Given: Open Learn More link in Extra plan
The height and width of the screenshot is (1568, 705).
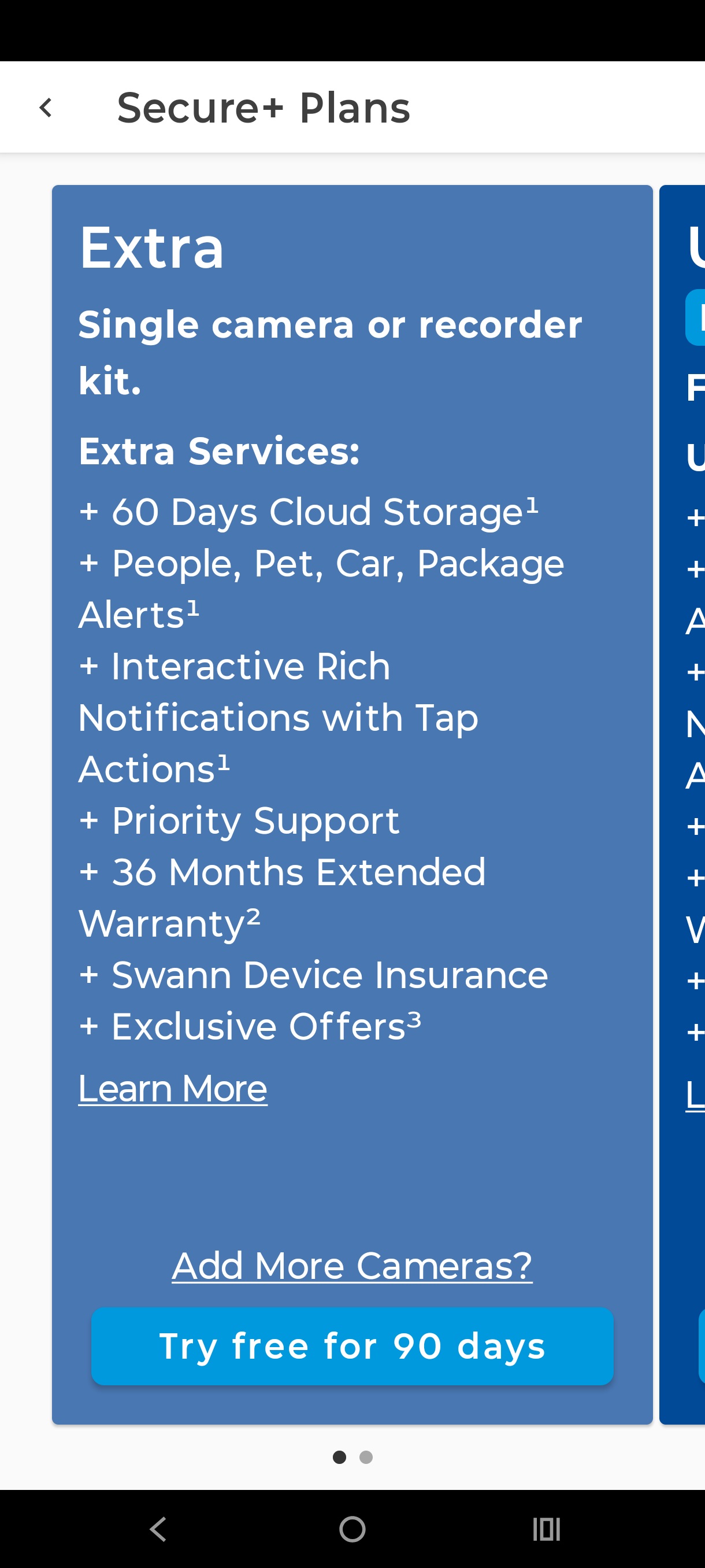Looking at the screenshot, I should (173, 1089).
